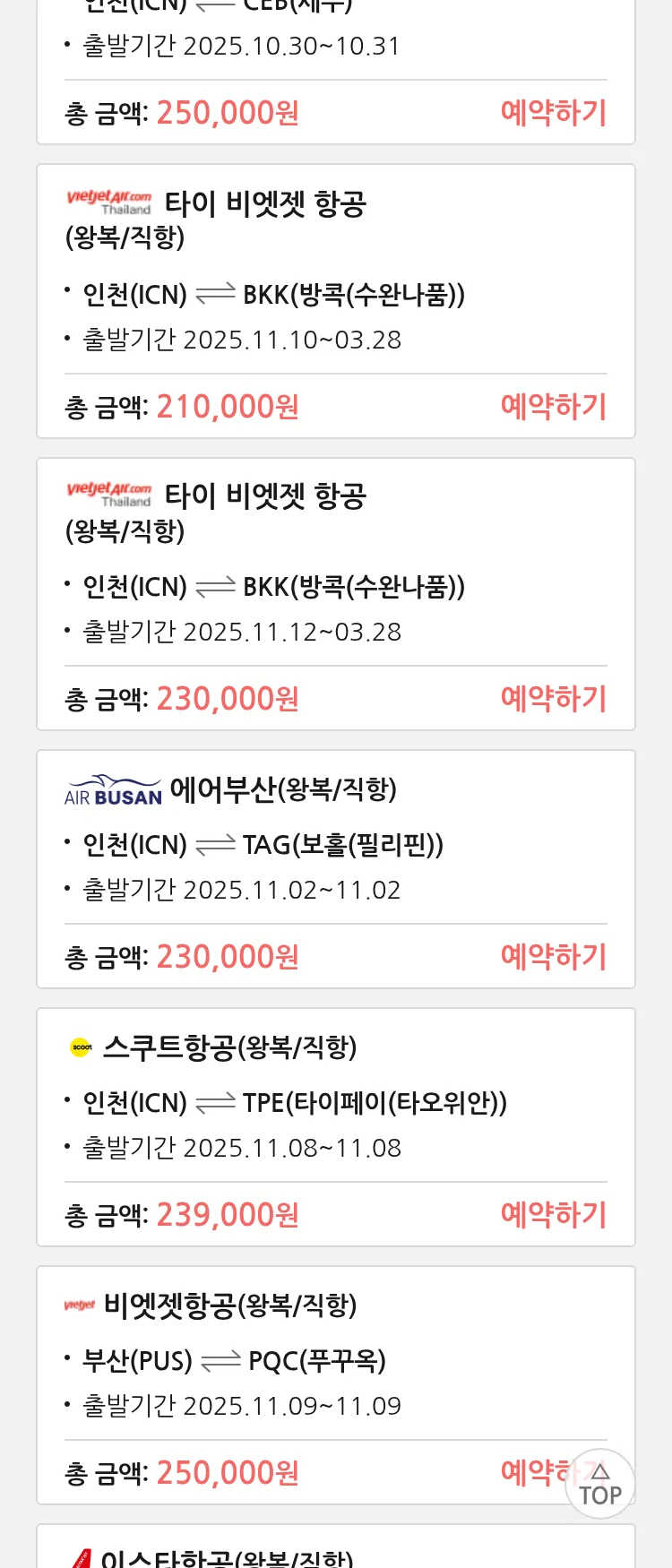Tap 예약하기 for the 250,000원 Incheon flight
This screenshot has width=672, height=1568.
pyautogui.click(x=553, y=113)
